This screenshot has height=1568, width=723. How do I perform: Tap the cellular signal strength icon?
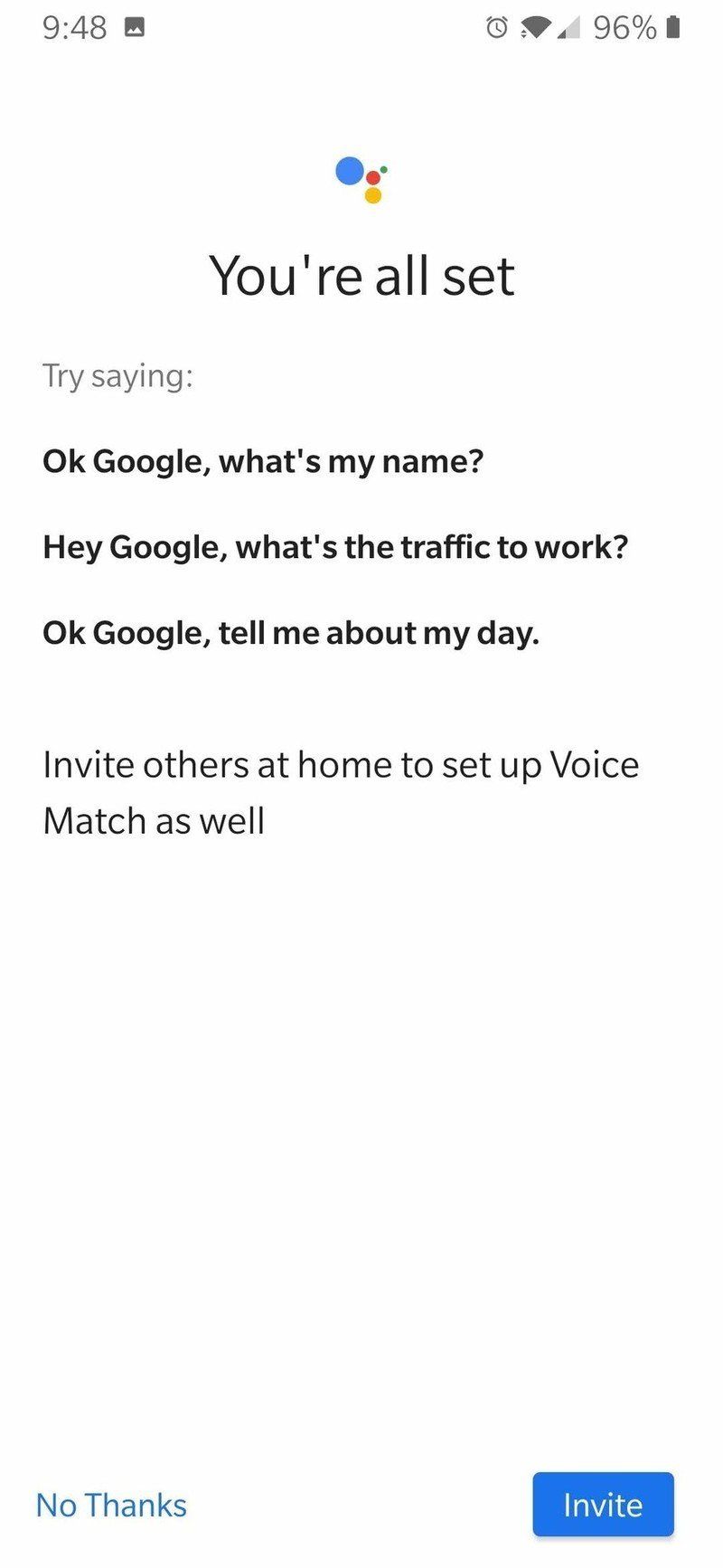click(570, 27)
